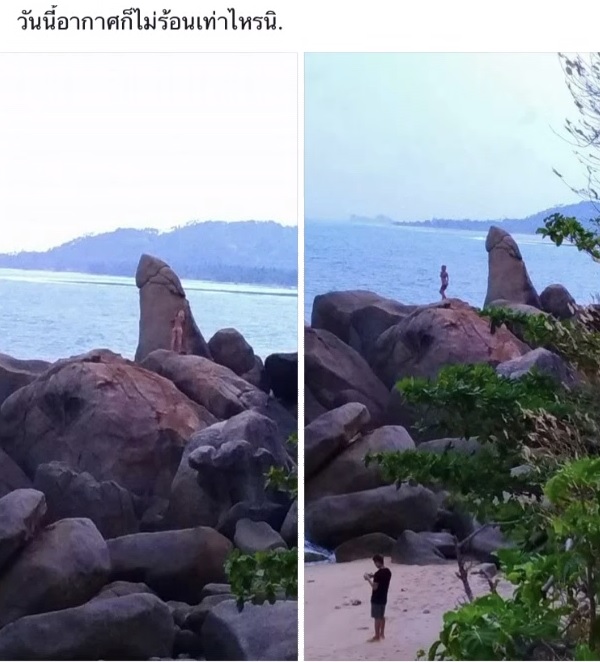Screen dimensions: 600x662
Task: Open the left photo of the post
Action: pos(148,356)
